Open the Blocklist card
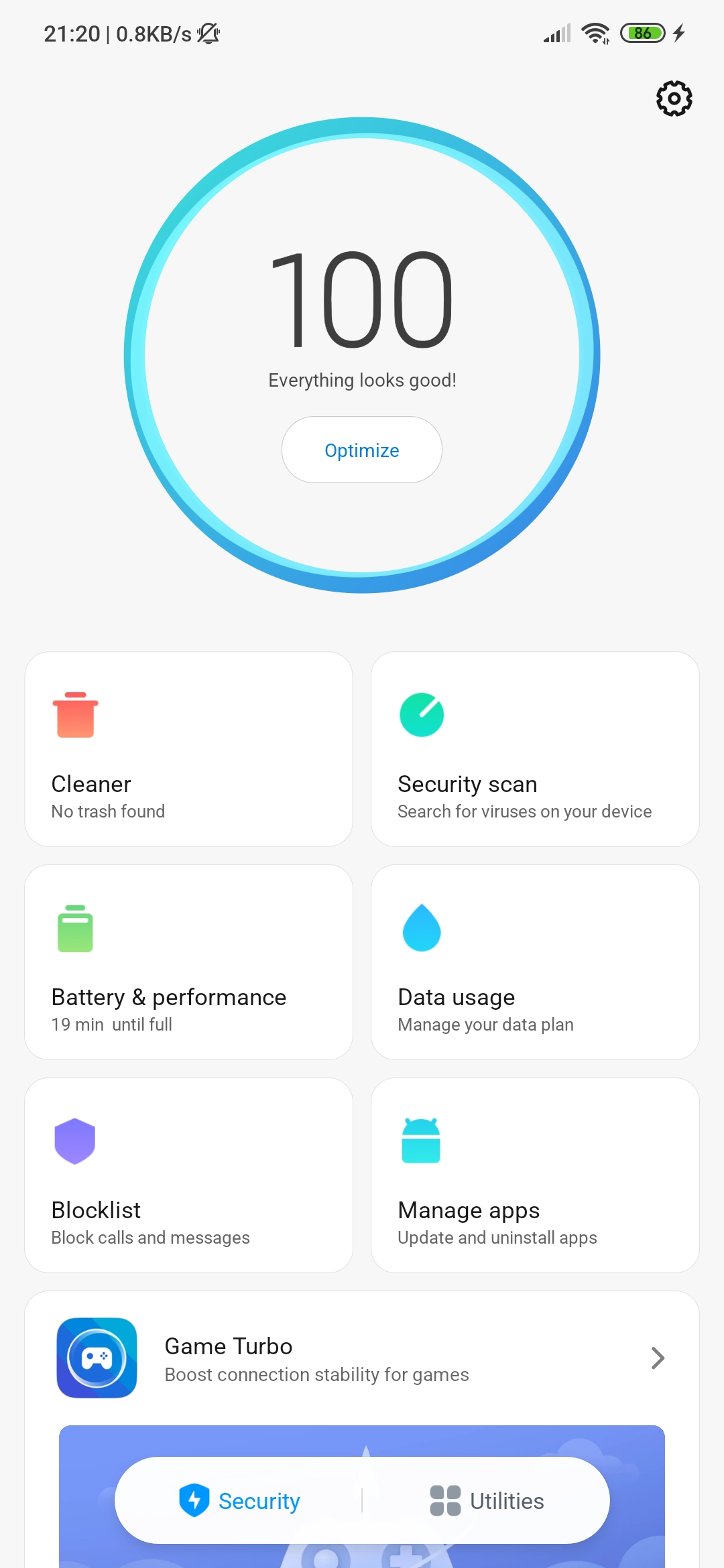 pos(188,1175)
